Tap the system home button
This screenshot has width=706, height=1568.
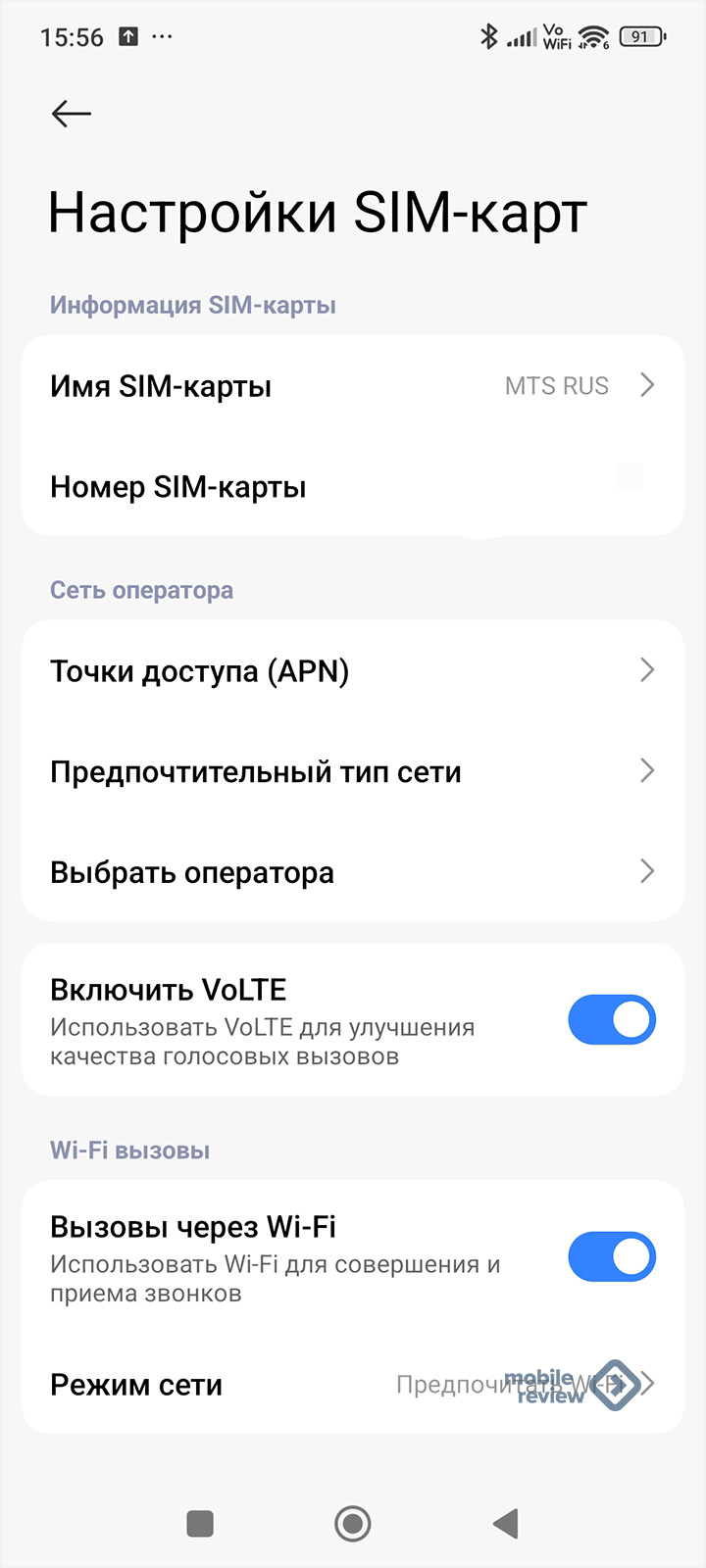(x=353, y=1523)
